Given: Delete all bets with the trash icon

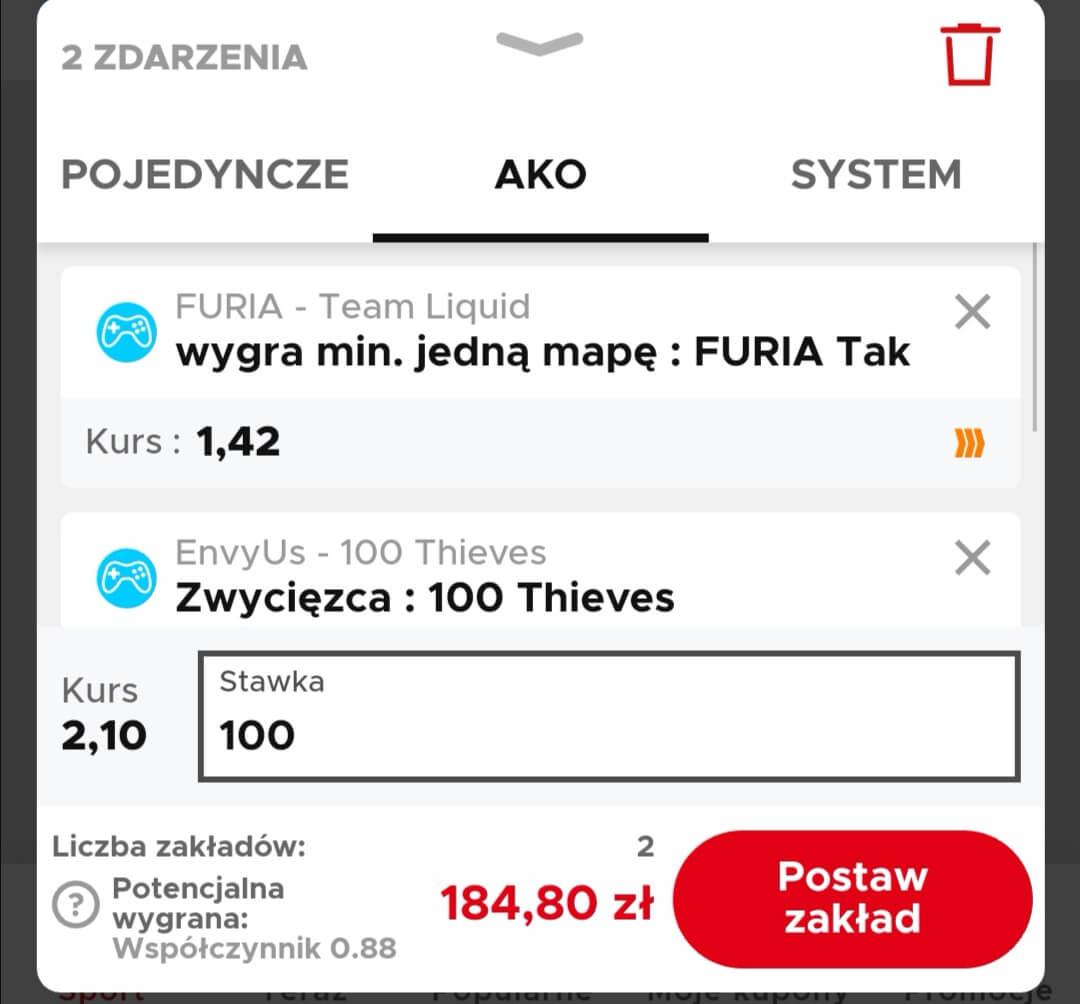Looking at the screenshot, I should tap(968, 55).
